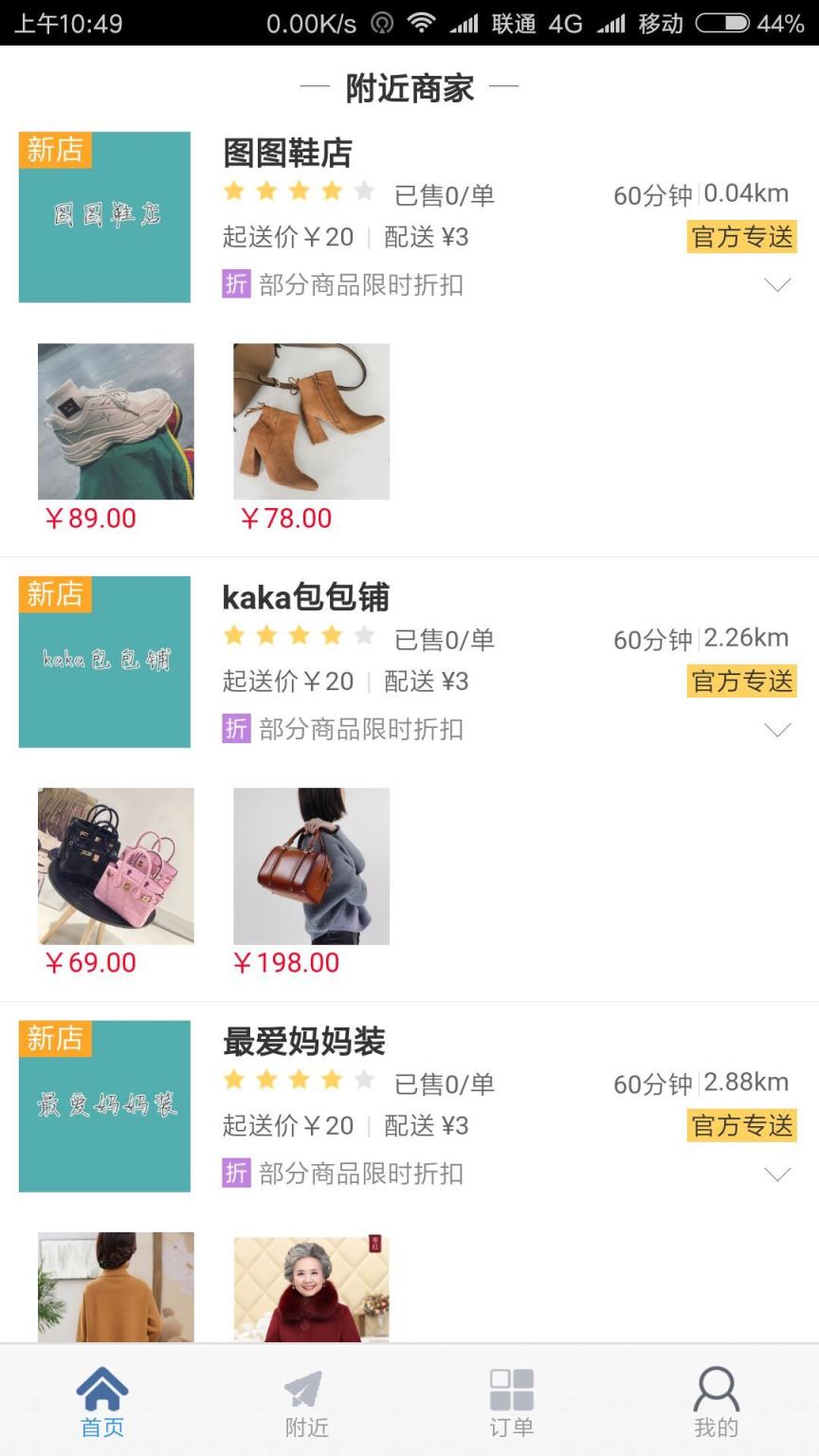Switch to the 订单 tab
Viewport: 819px width, 1456px height.
[x=512, y=1403]
